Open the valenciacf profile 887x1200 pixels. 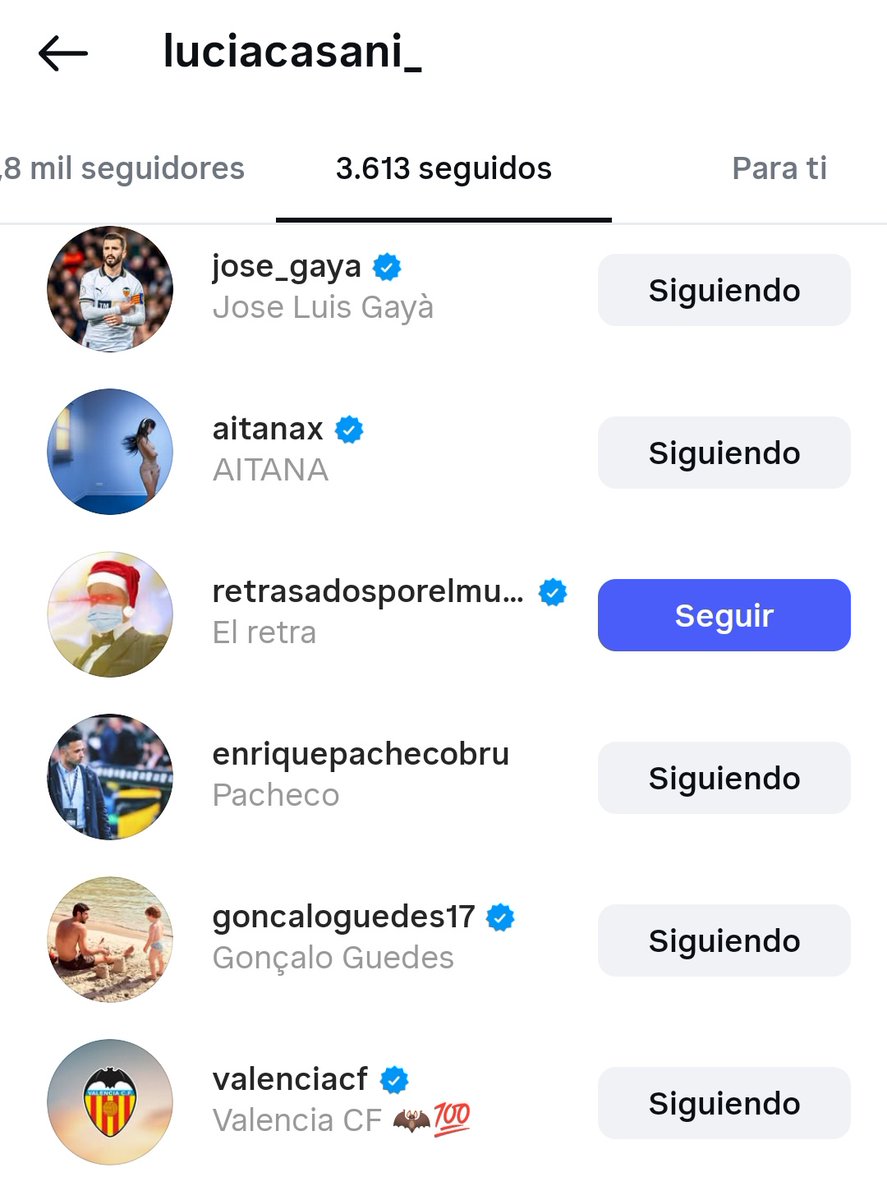point(290,1080)
